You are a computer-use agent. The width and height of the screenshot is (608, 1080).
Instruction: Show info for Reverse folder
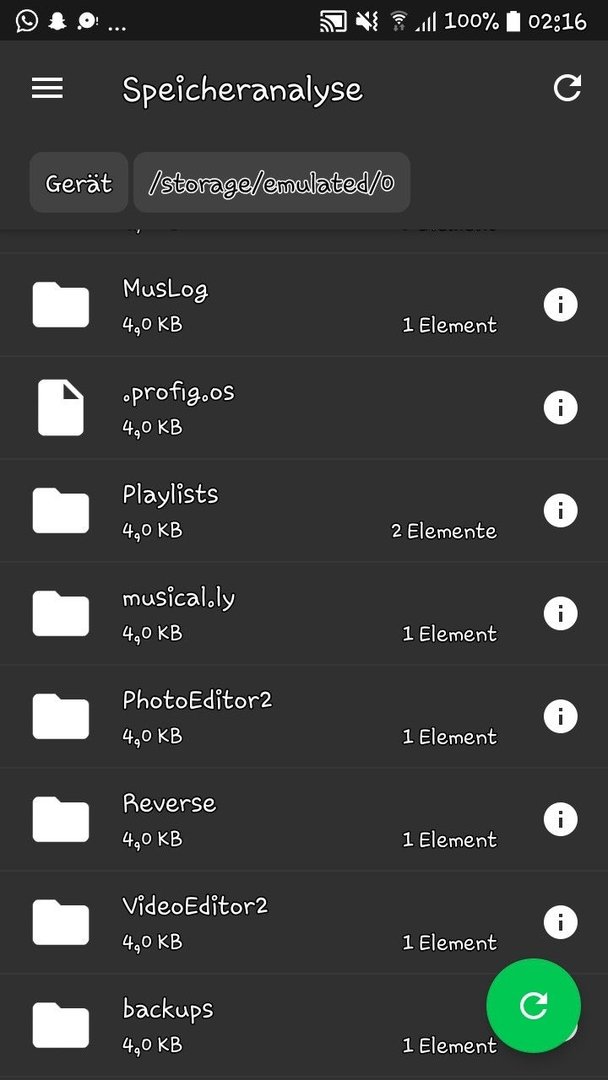coord(560,819)
